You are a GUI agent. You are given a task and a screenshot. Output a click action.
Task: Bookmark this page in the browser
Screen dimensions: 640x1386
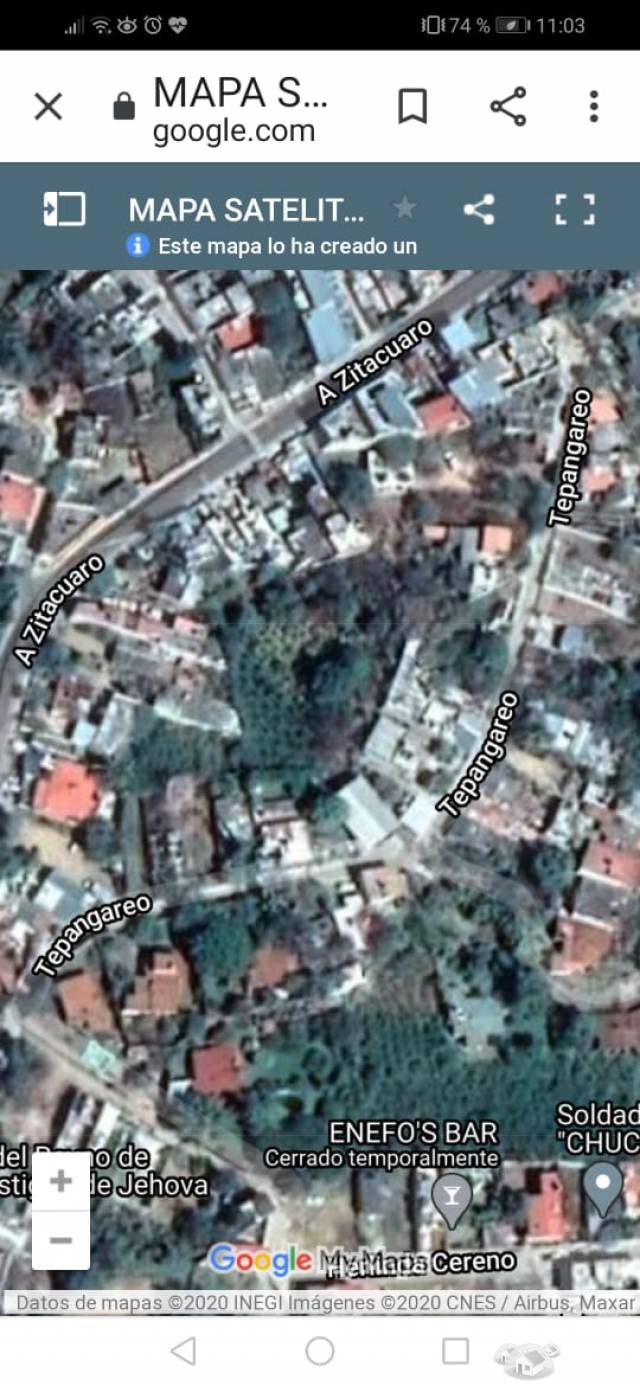(413, 106)
